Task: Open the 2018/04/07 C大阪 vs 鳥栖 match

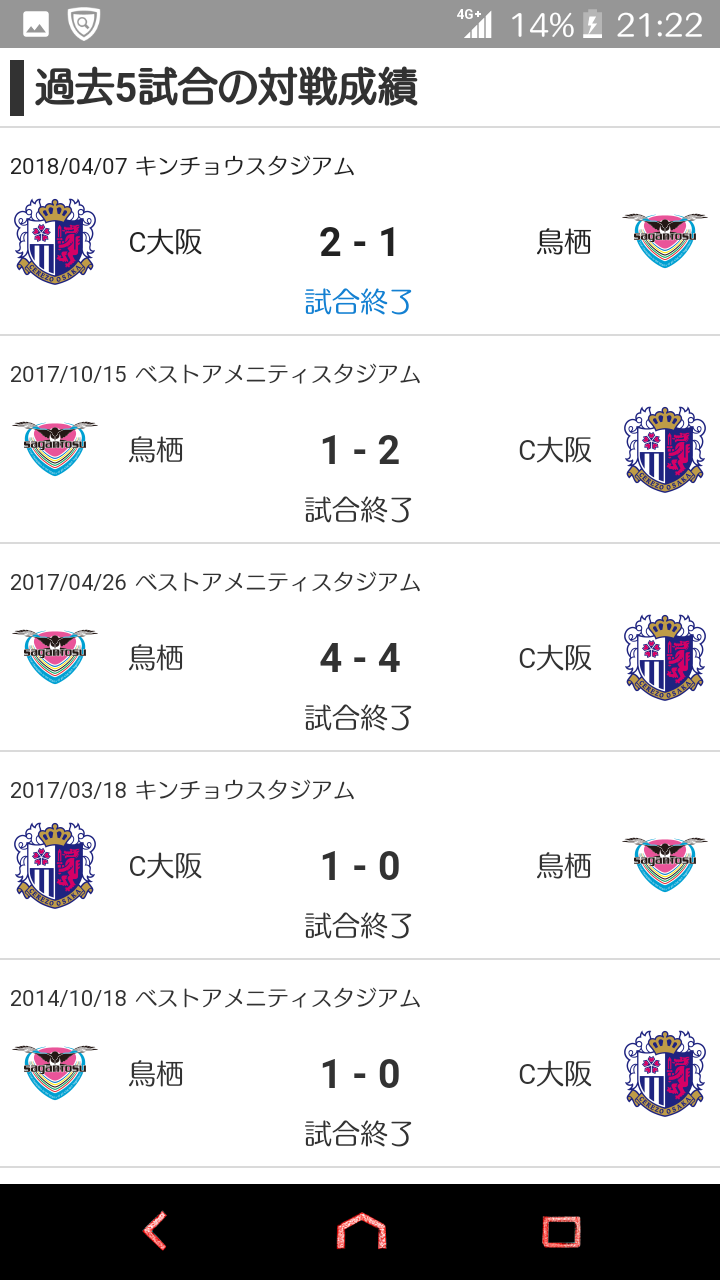Action: pos(360,232)
